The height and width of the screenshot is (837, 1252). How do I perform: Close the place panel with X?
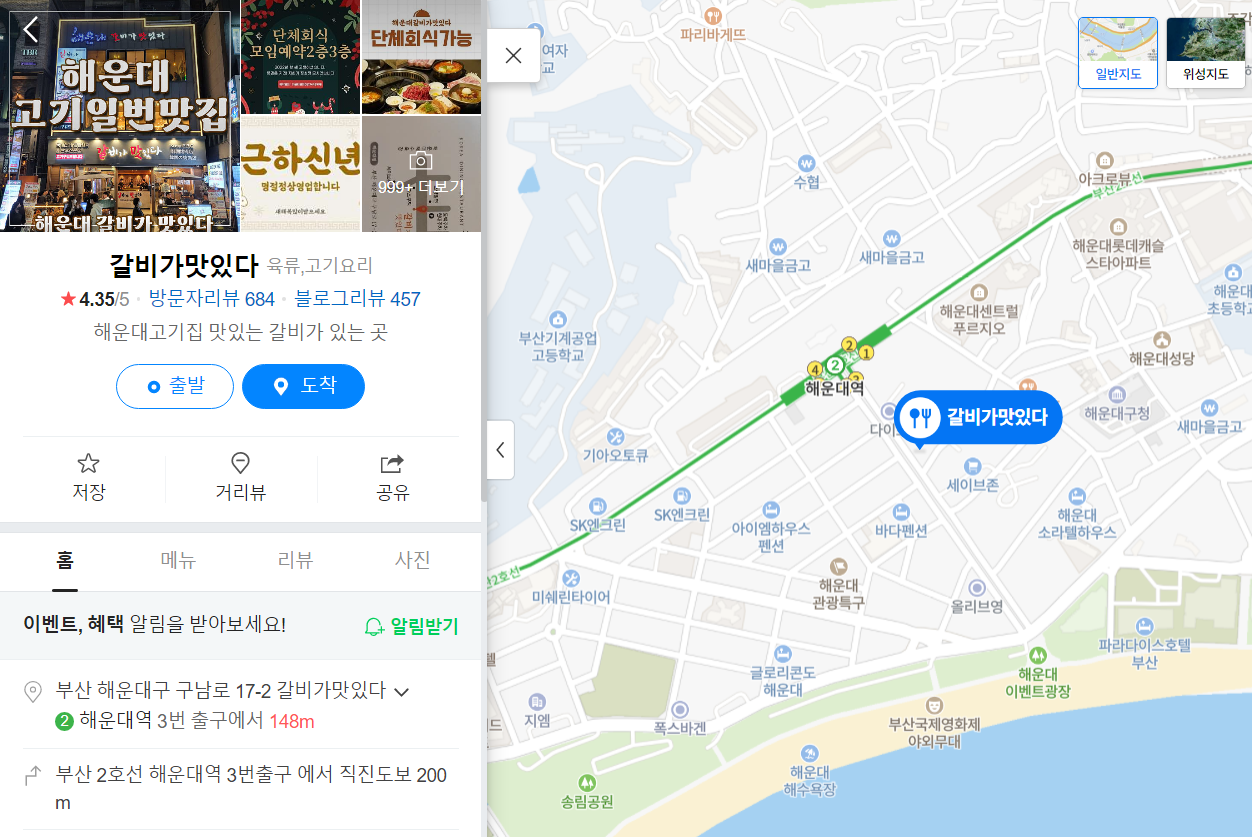pyautogui.click(x=514, y=55)
